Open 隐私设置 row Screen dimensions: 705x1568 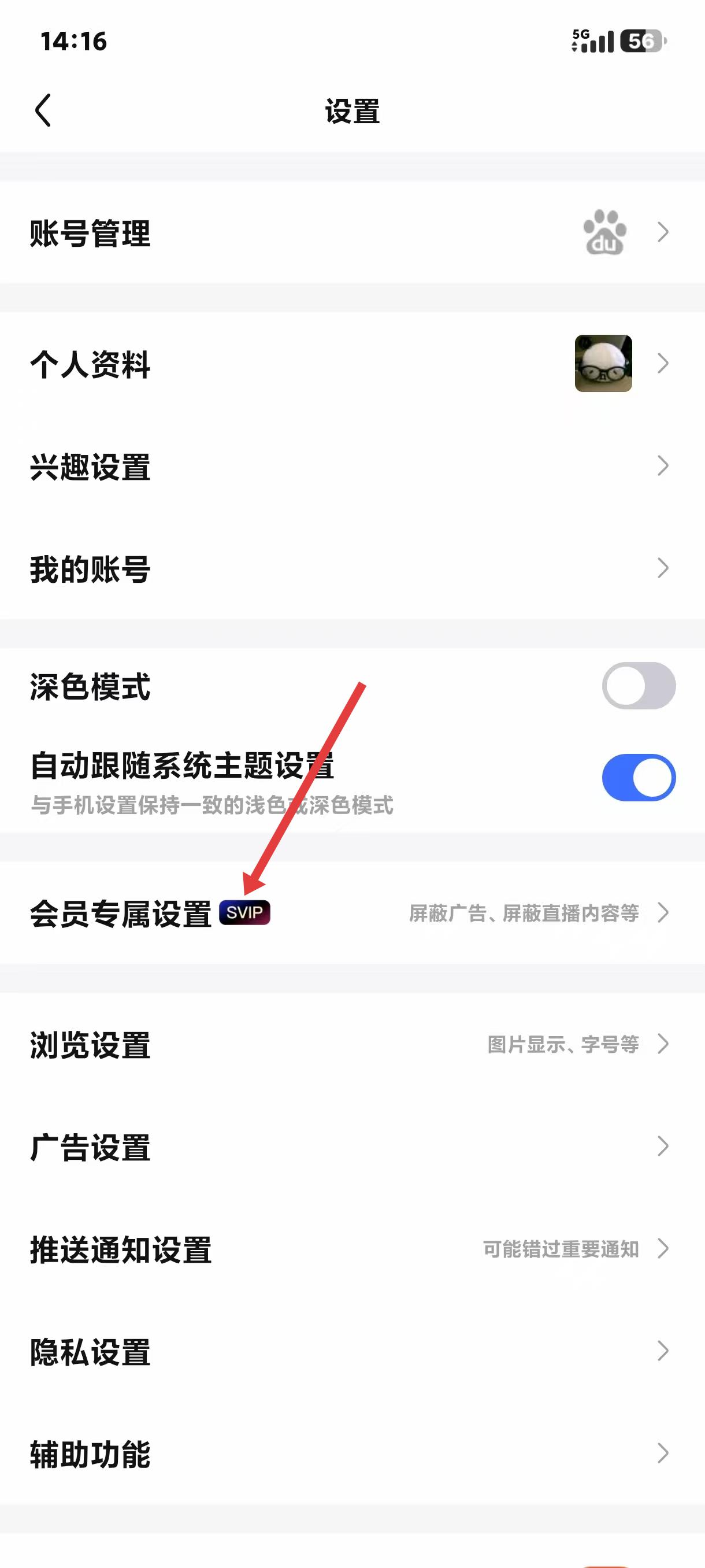(x=352, y=1351)
